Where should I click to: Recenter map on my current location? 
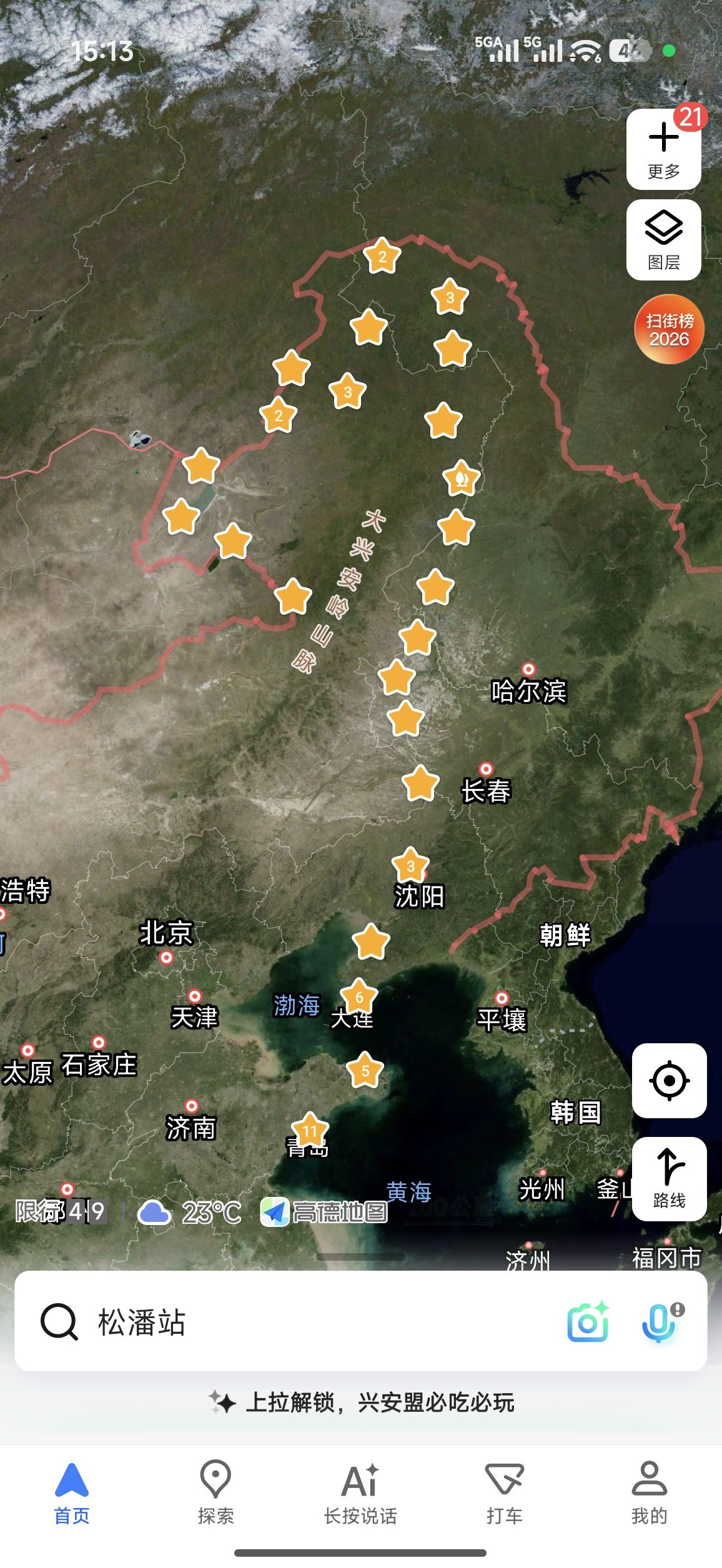(669, 1080)
